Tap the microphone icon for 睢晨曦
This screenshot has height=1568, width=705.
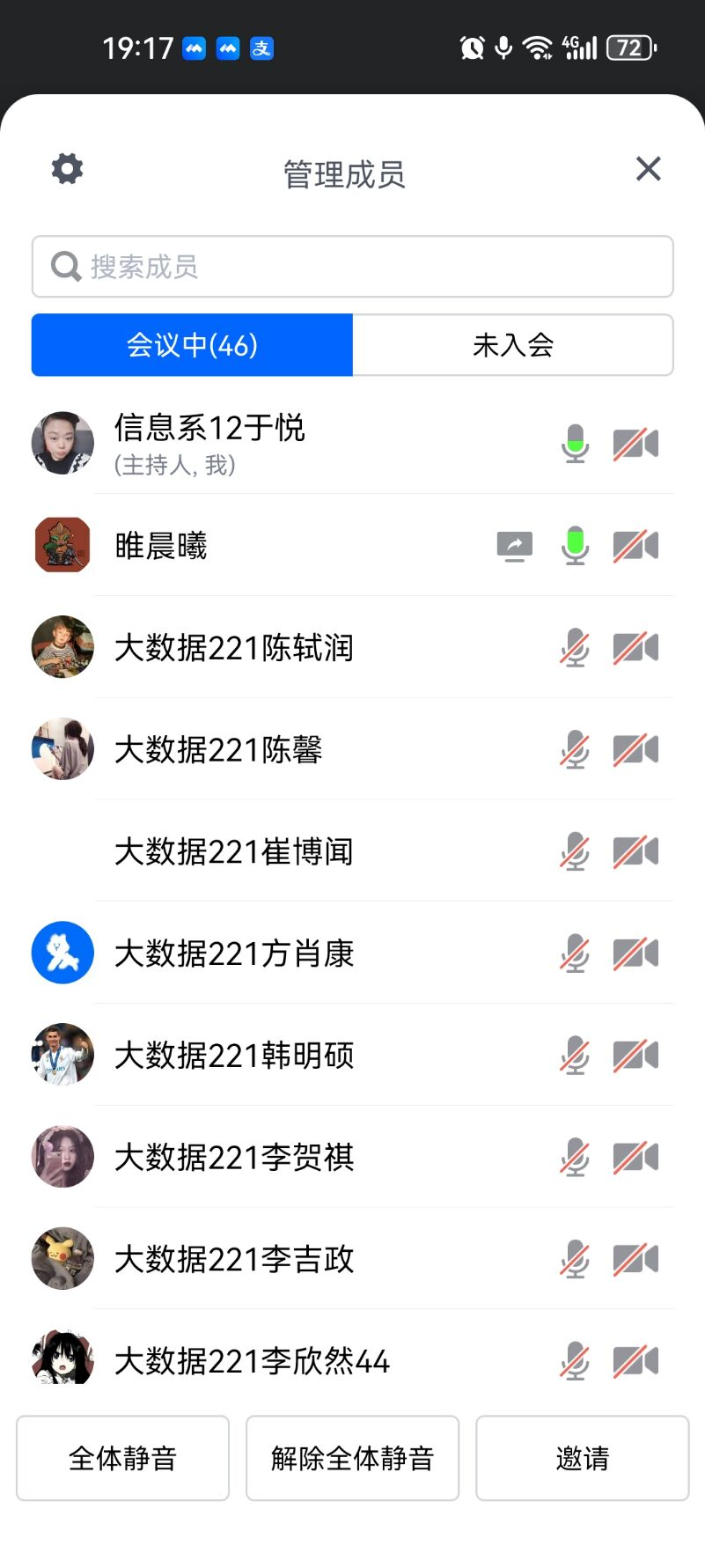pos(575,546)
